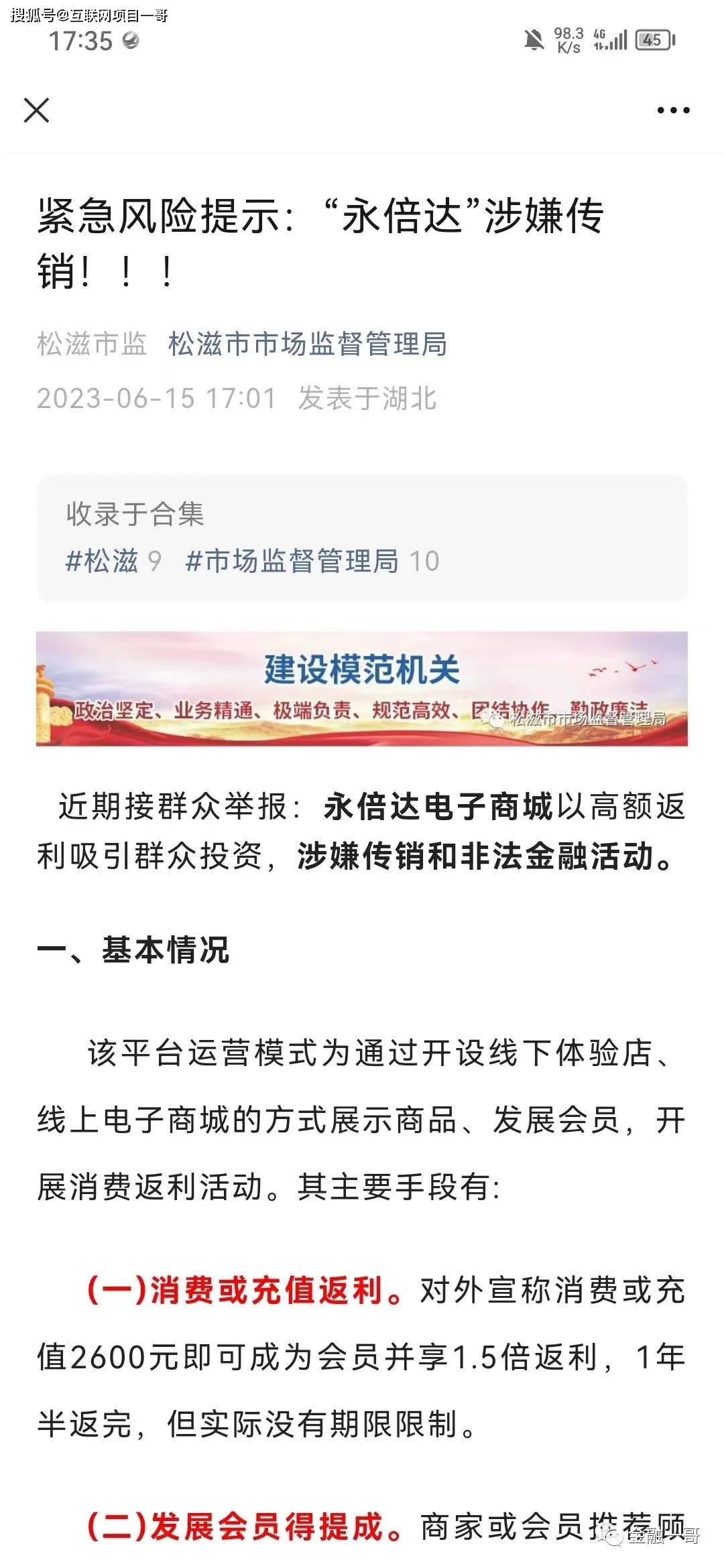View the 建设模范机关 banner image
This screenshot has height=1568, width=724.
pyautogui.click(x=362, y=688)
